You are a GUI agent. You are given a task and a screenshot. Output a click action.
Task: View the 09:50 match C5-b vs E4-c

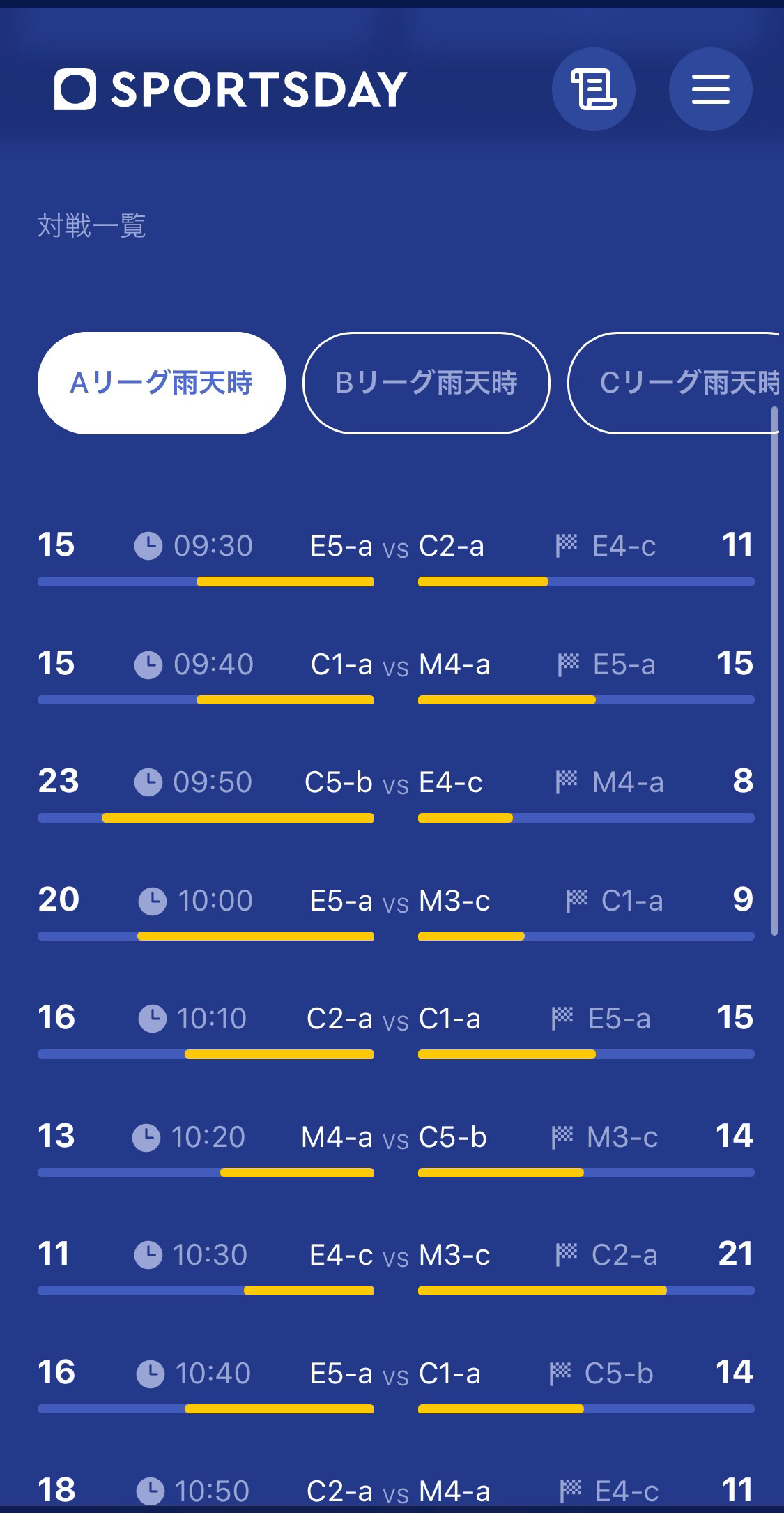[x=396, y=794]
